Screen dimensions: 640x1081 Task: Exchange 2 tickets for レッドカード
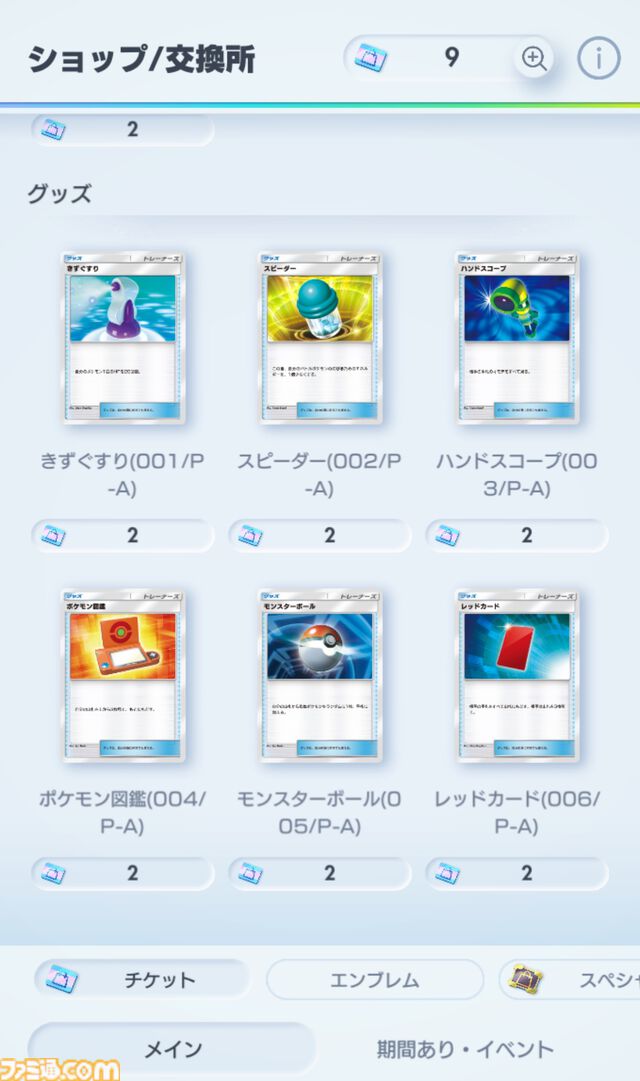coord(517,873)
